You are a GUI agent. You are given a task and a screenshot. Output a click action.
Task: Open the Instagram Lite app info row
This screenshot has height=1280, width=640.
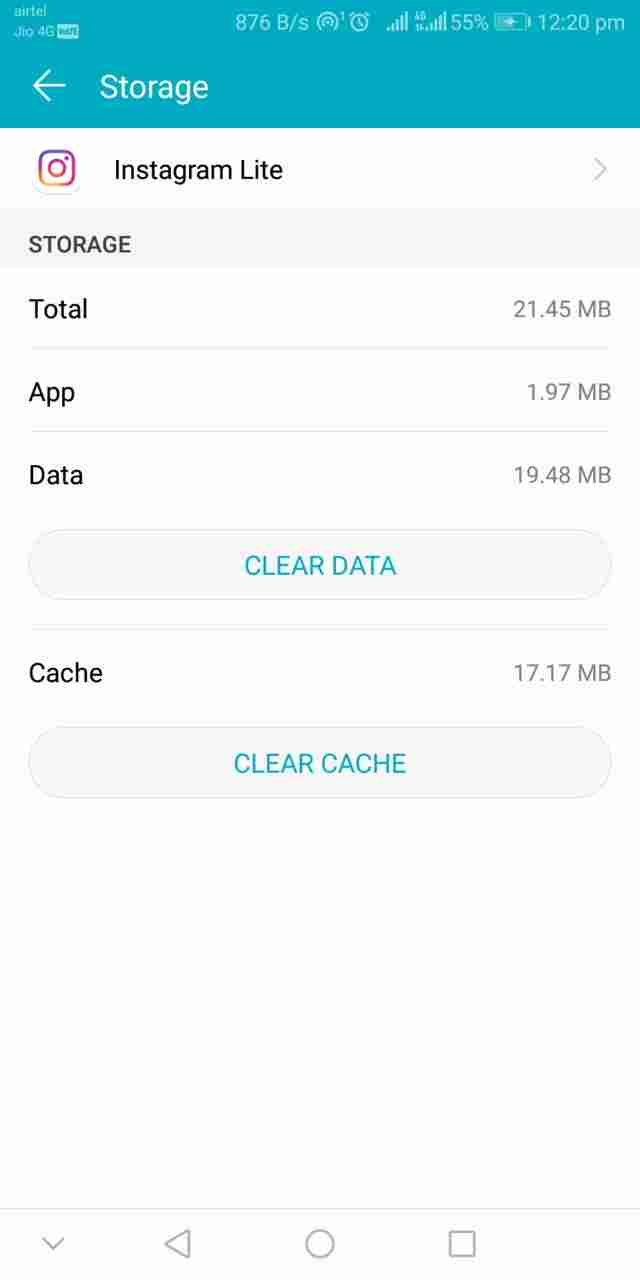[320, 169]
